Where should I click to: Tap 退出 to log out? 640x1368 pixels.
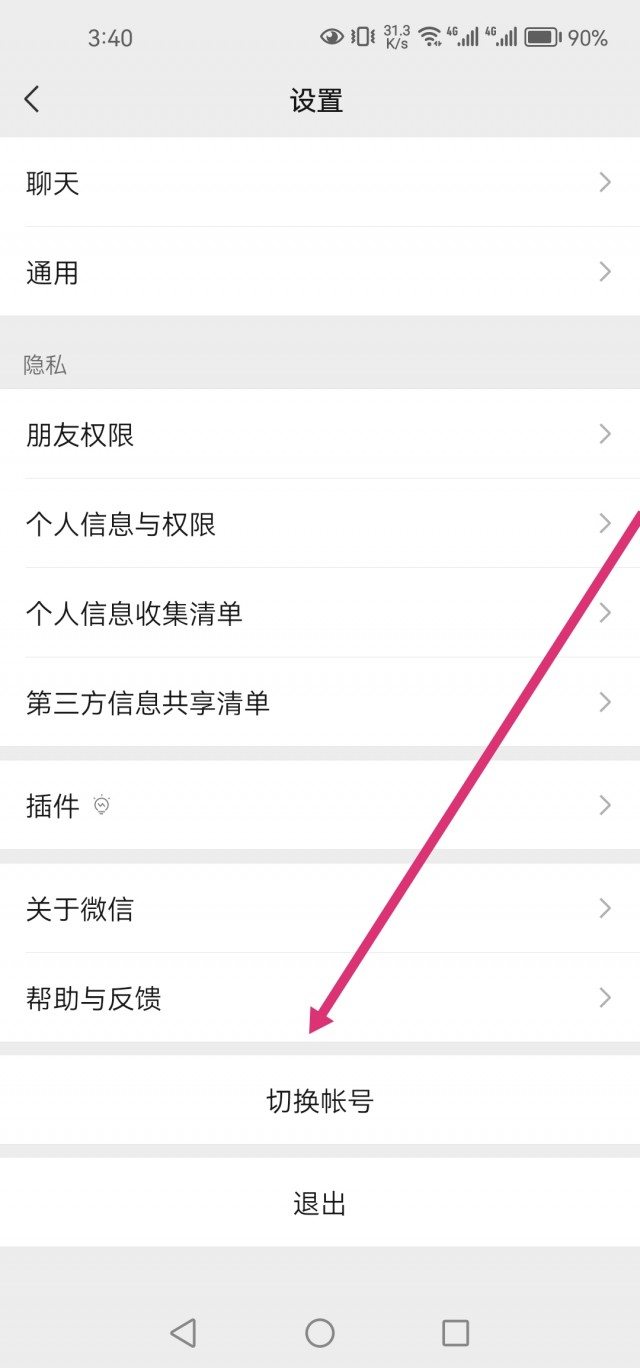(x=320, y=1203)
